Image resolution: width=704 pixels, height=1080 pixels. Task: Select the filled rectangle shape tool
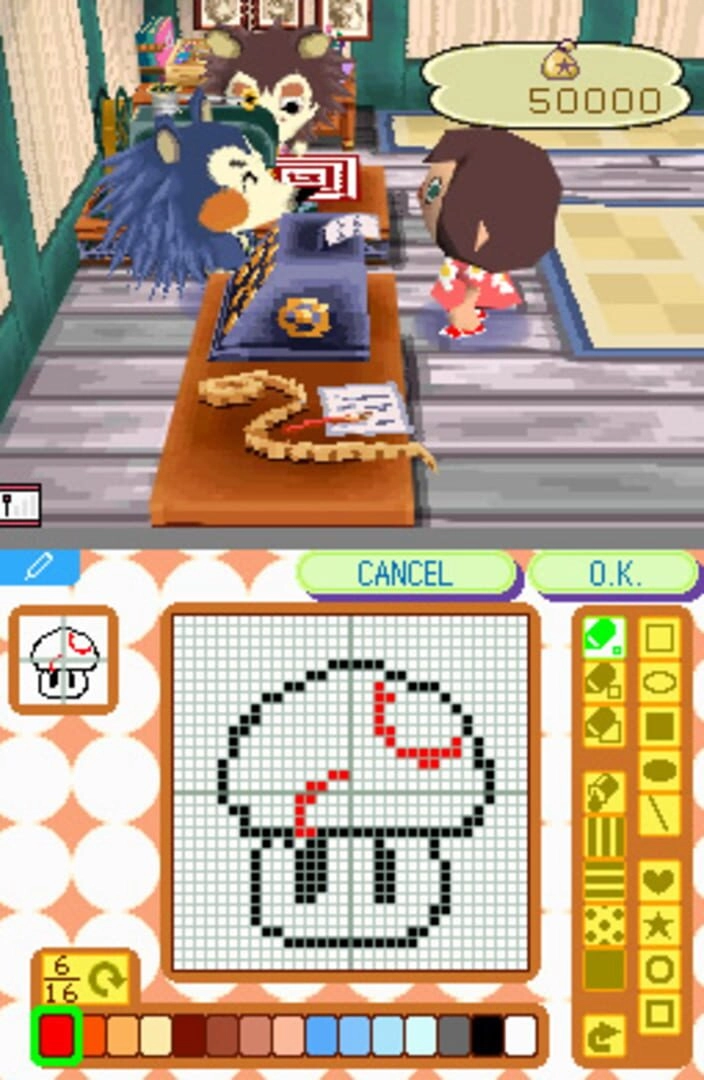pyautogui.click(x=659, y=726)
